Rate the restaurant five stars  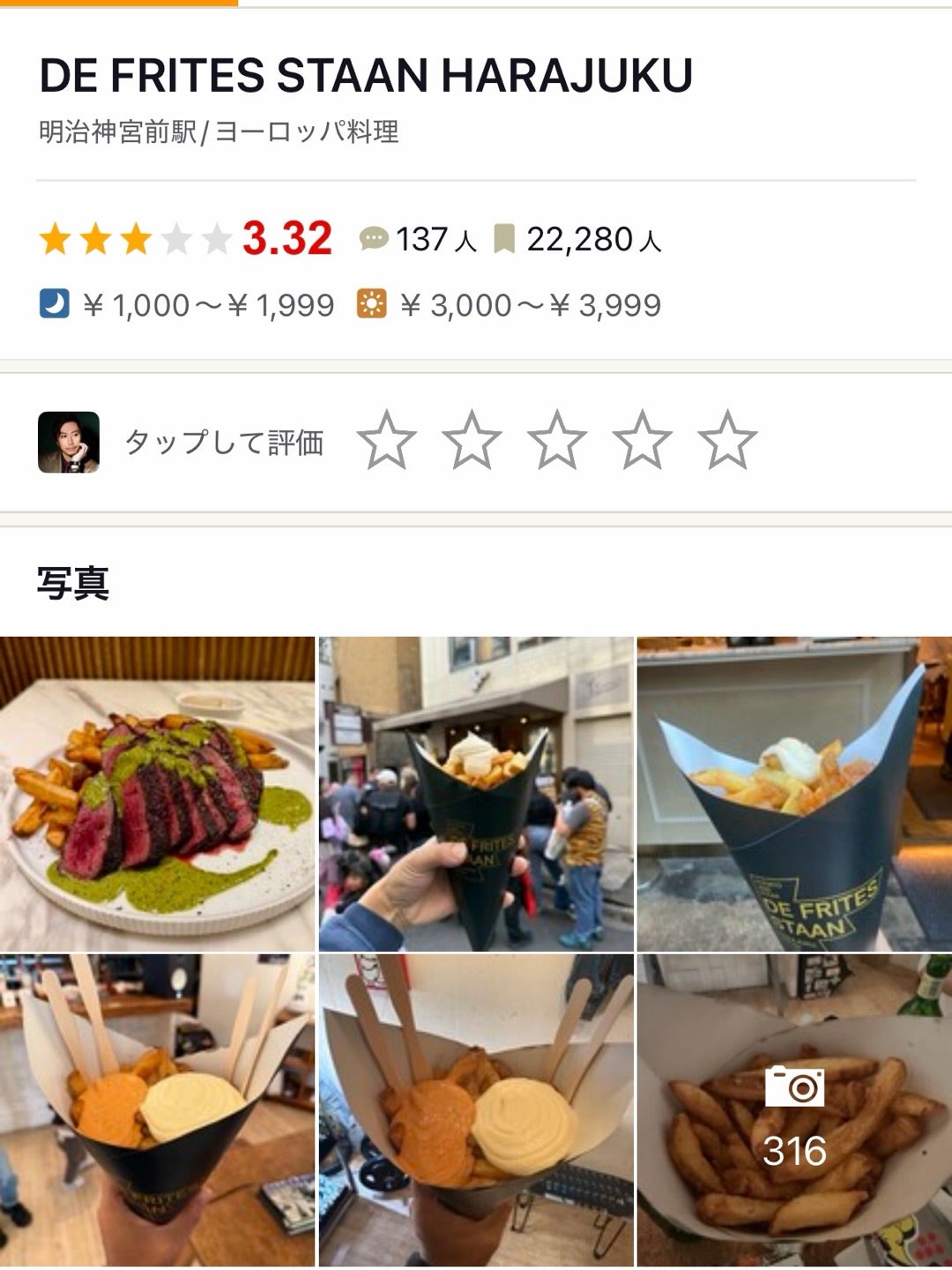click(x=727, y=440)
